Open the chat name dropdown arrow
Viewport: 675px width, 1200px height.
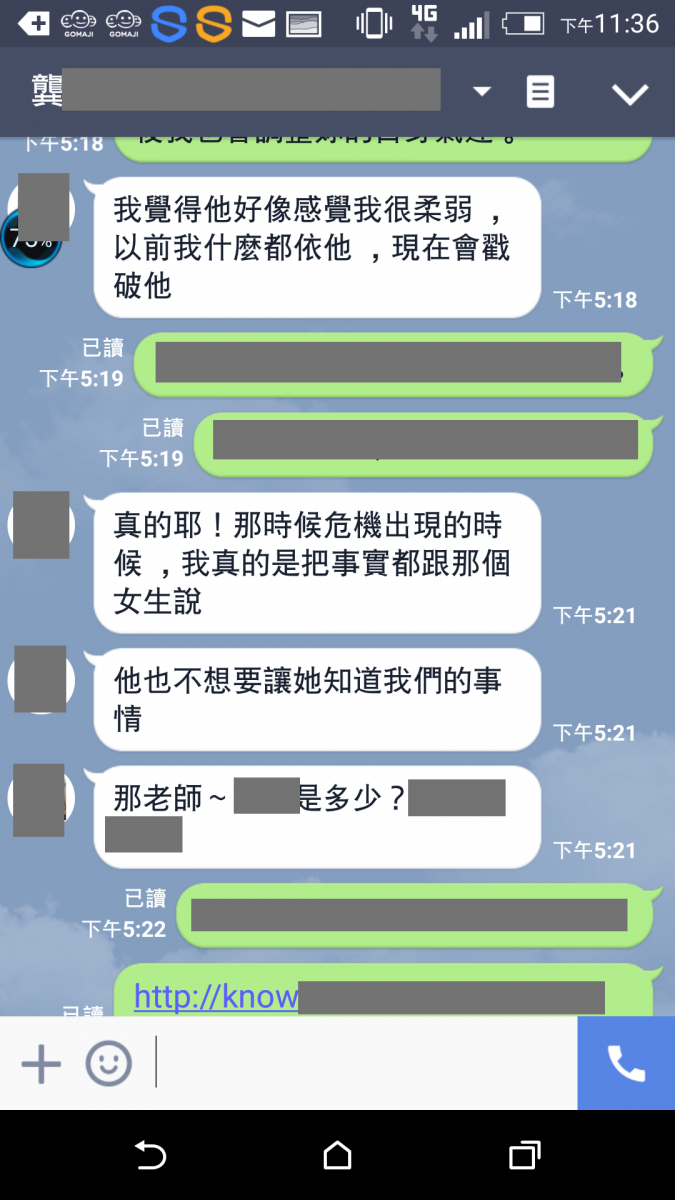[482, 92]
